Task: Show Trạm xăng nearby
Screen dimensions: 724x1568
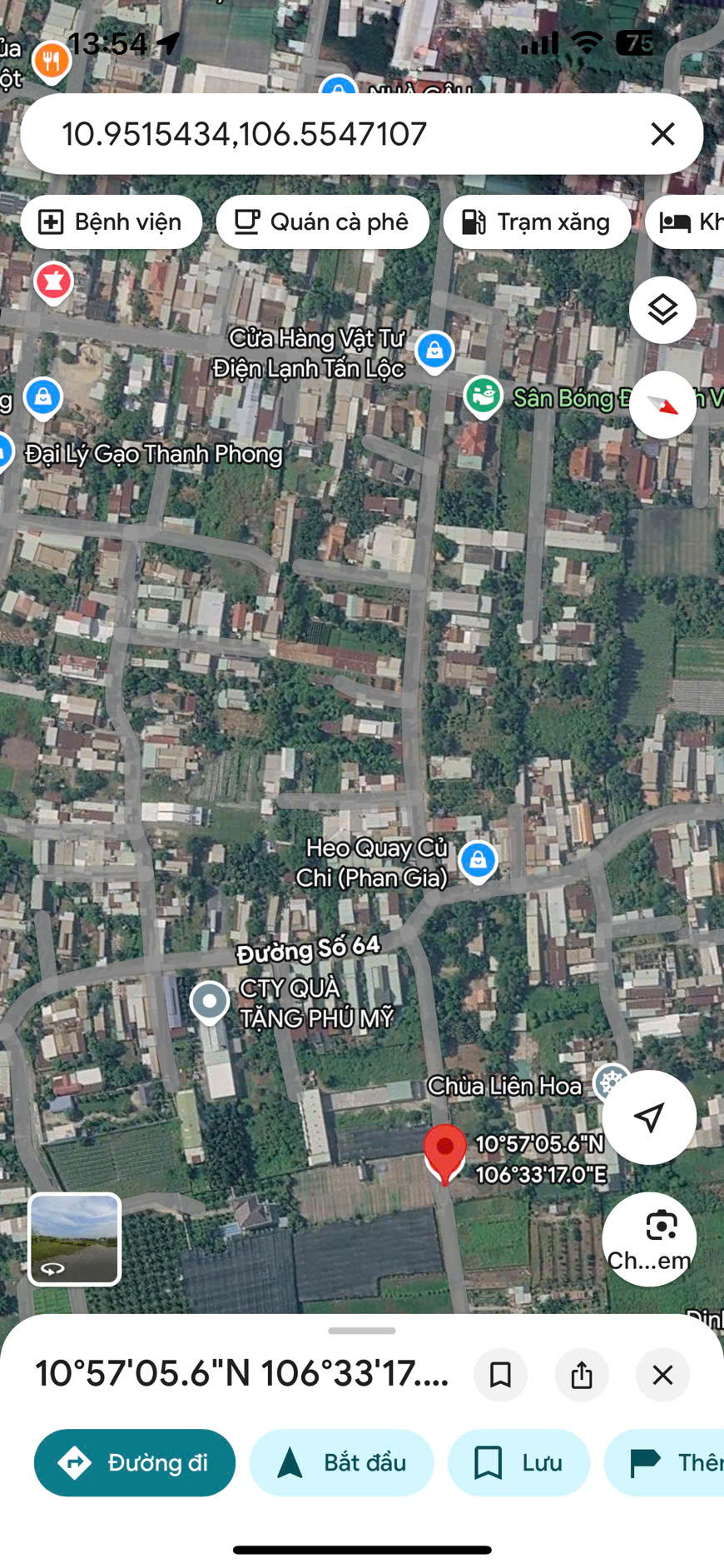Action: tap(537, 222)
